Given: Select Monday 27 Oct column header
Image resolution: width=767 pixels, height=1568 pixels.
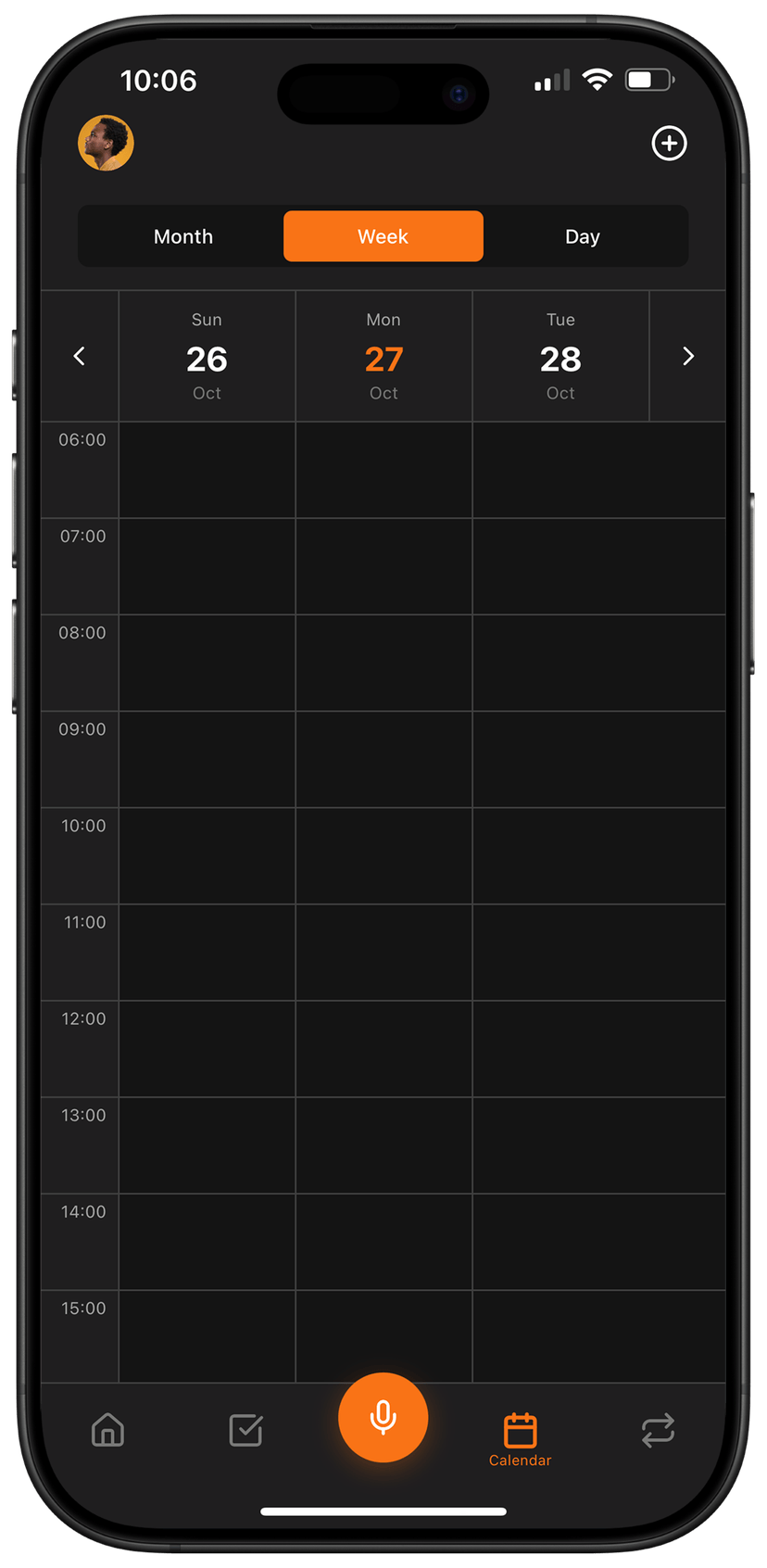Looking at the screenshot, I should pos(383,357).
